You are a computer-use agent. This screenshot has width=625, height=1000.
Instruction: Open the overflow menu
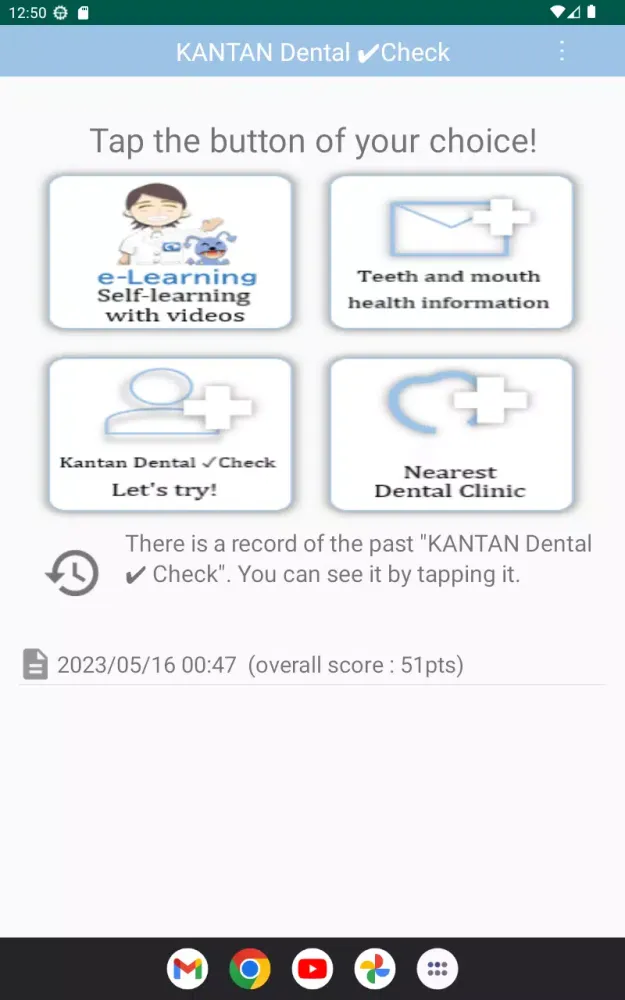click(562, 51)
